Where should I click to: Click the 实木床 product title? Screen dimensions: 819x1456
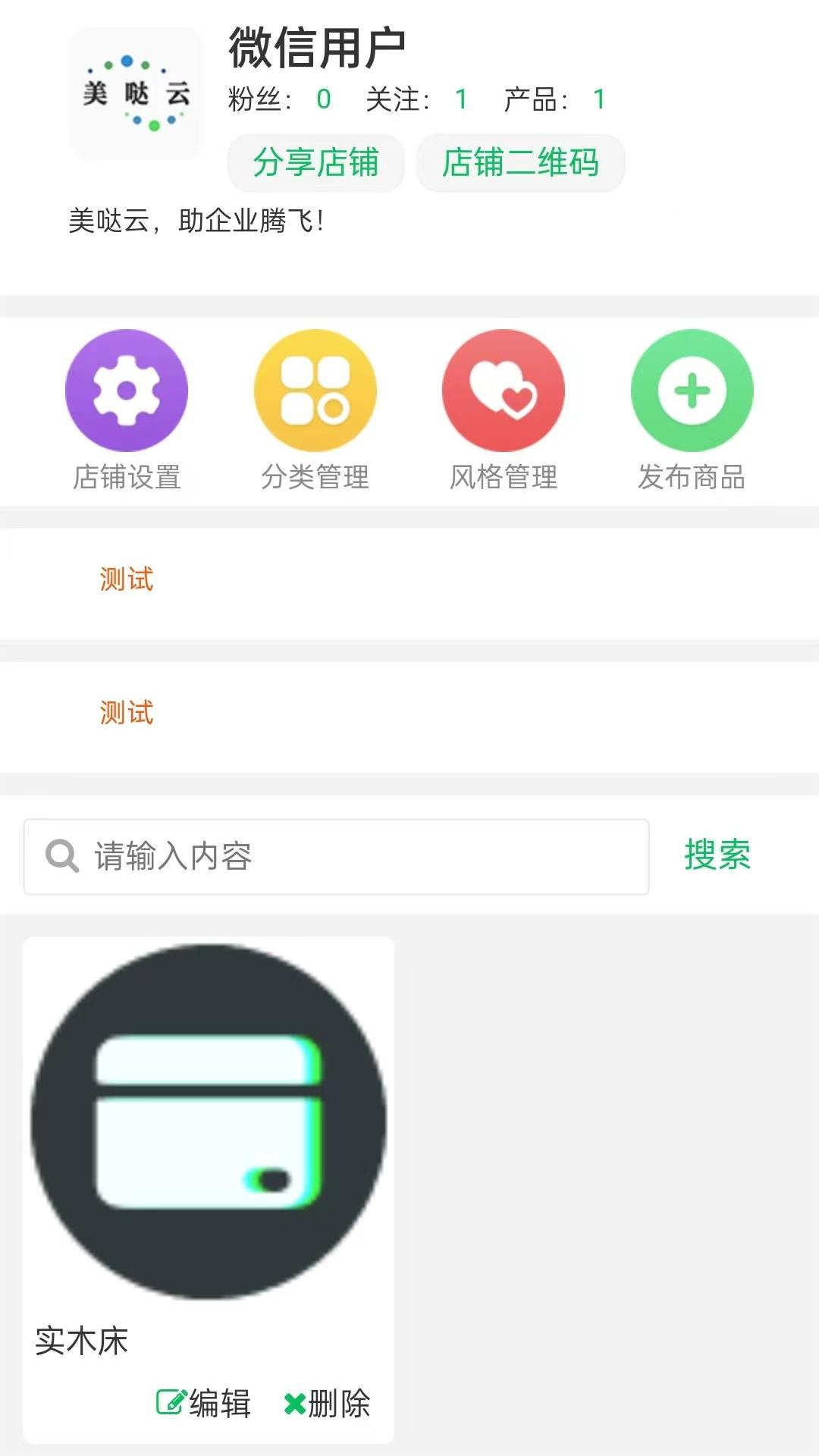[x=82, y=1338]
